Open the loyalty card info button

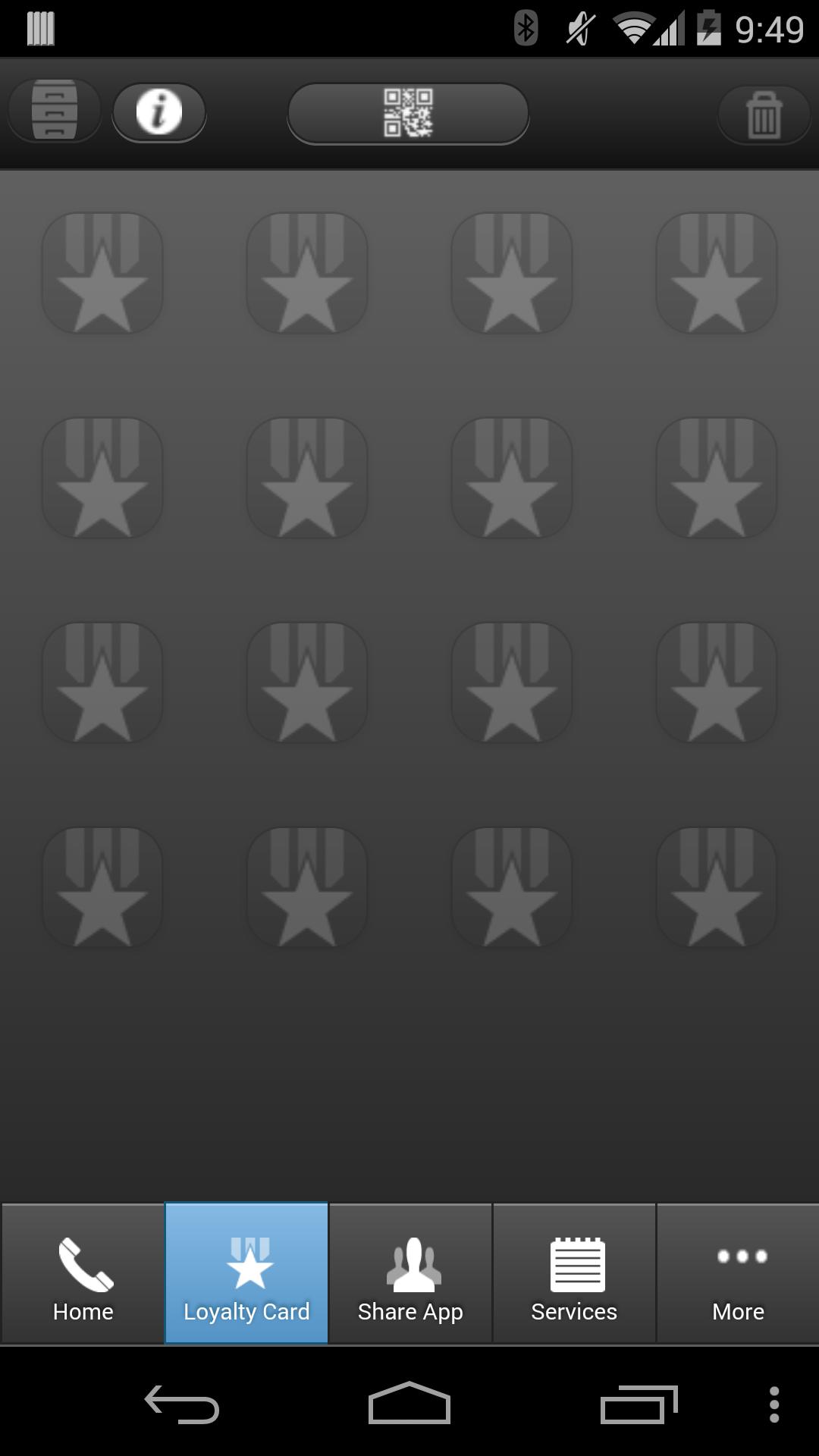click(159, 112)
